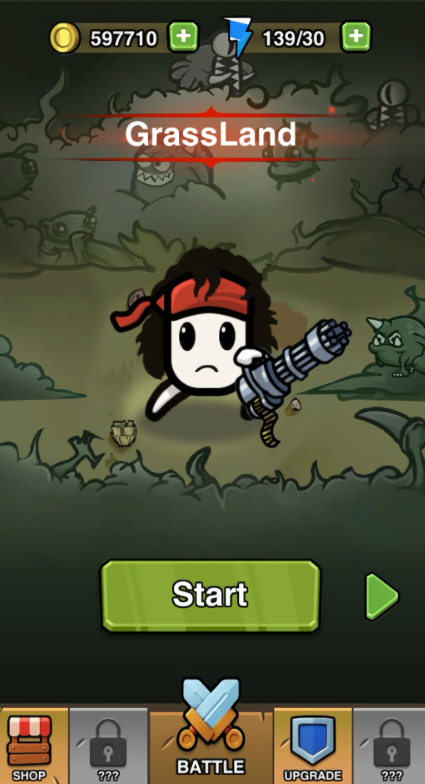Image resolution: width=425 pixels, height=784 pixels.
Task: Open the Upgrade tab
Action: 313,746
